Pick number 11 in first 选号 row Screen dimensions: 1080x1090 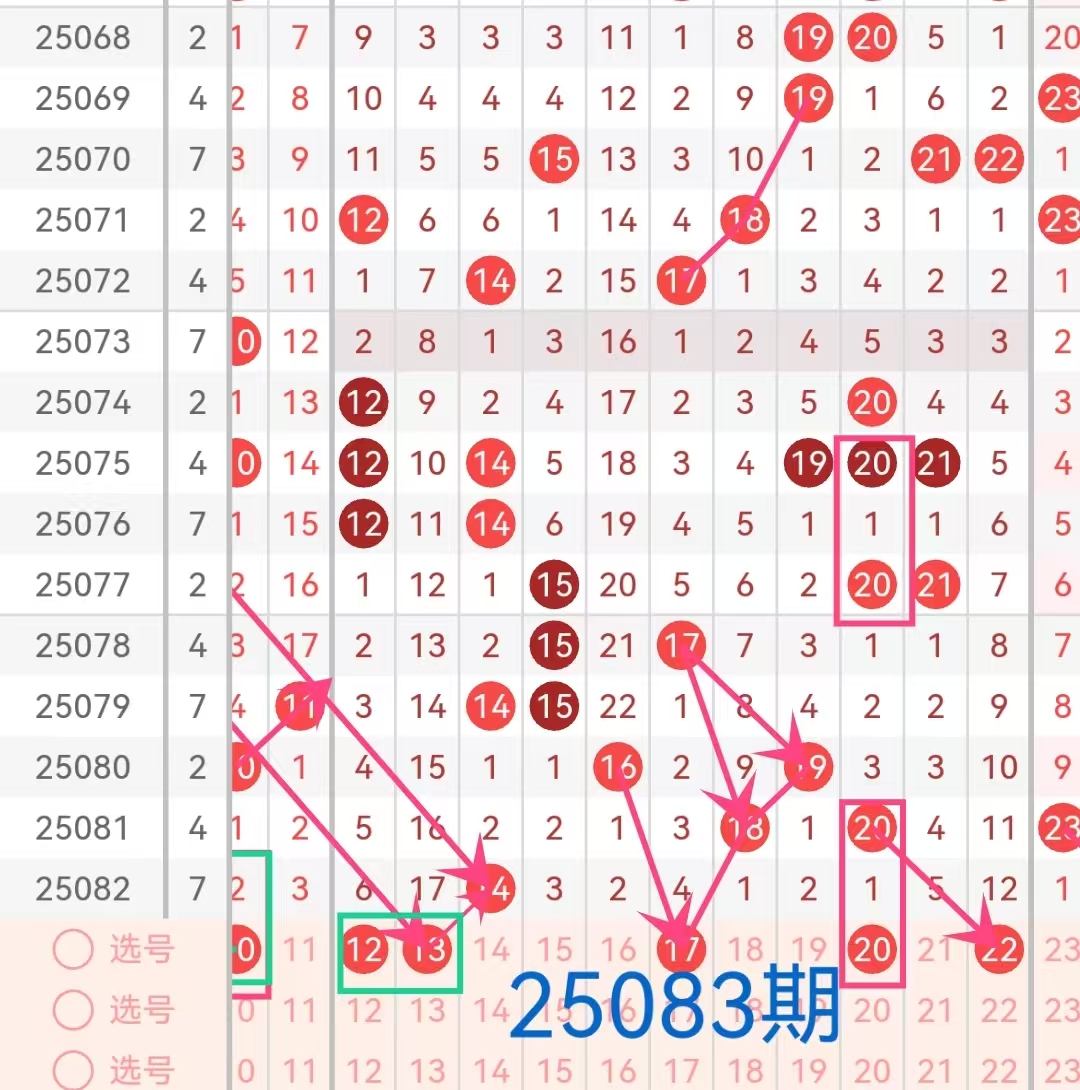(300, 949)
